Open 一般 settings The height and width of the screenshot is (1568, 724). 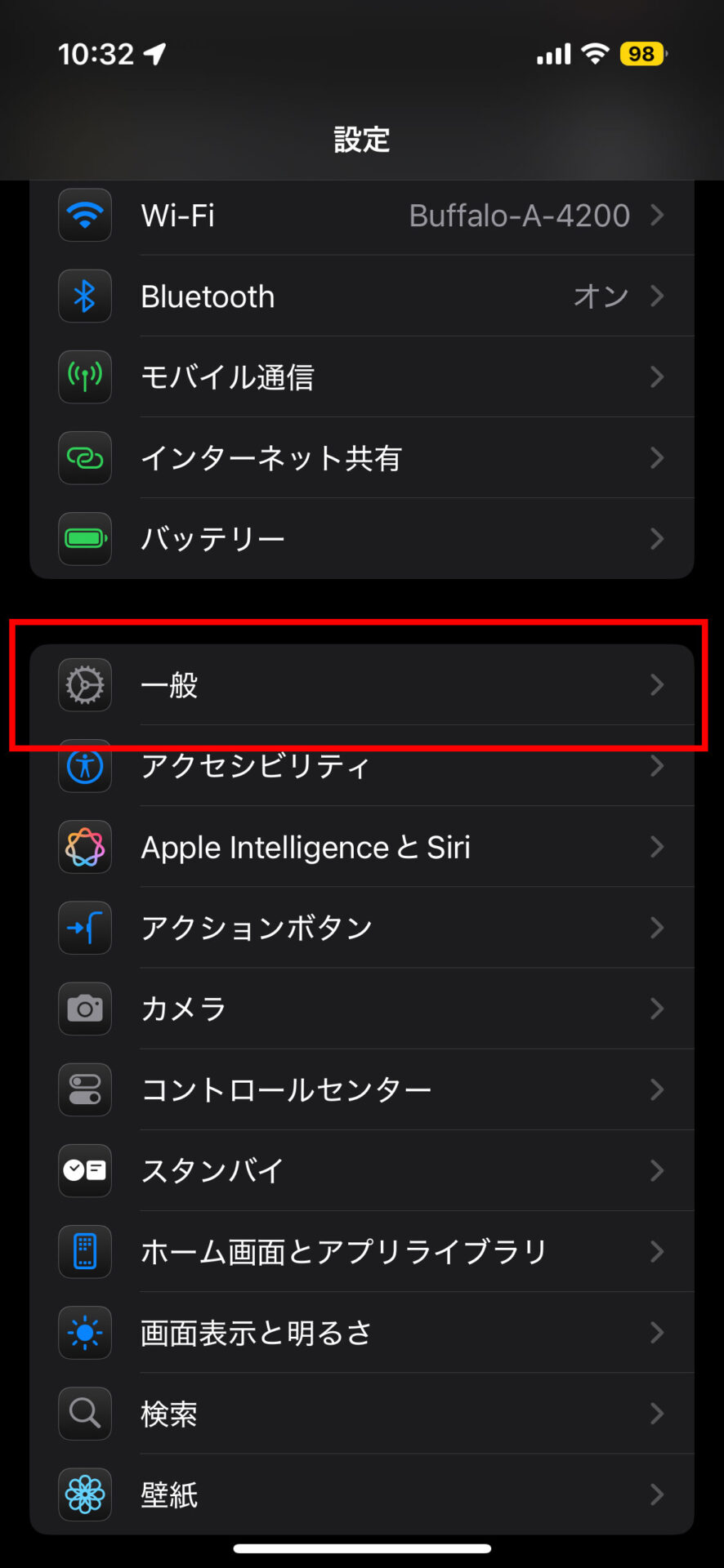(x=361, y=685)
